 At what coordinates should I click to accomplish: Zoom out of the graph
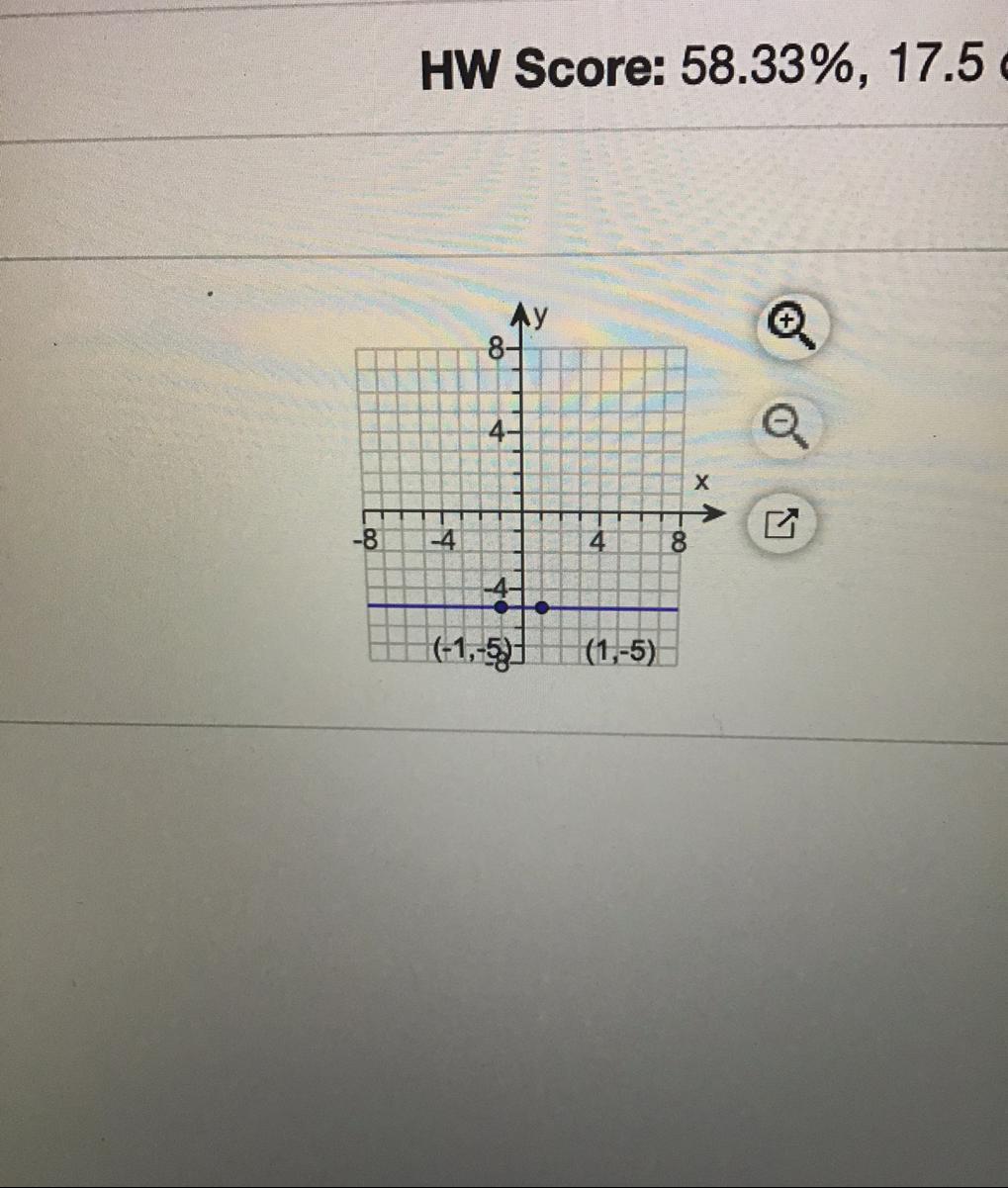[x=787, y=427]
